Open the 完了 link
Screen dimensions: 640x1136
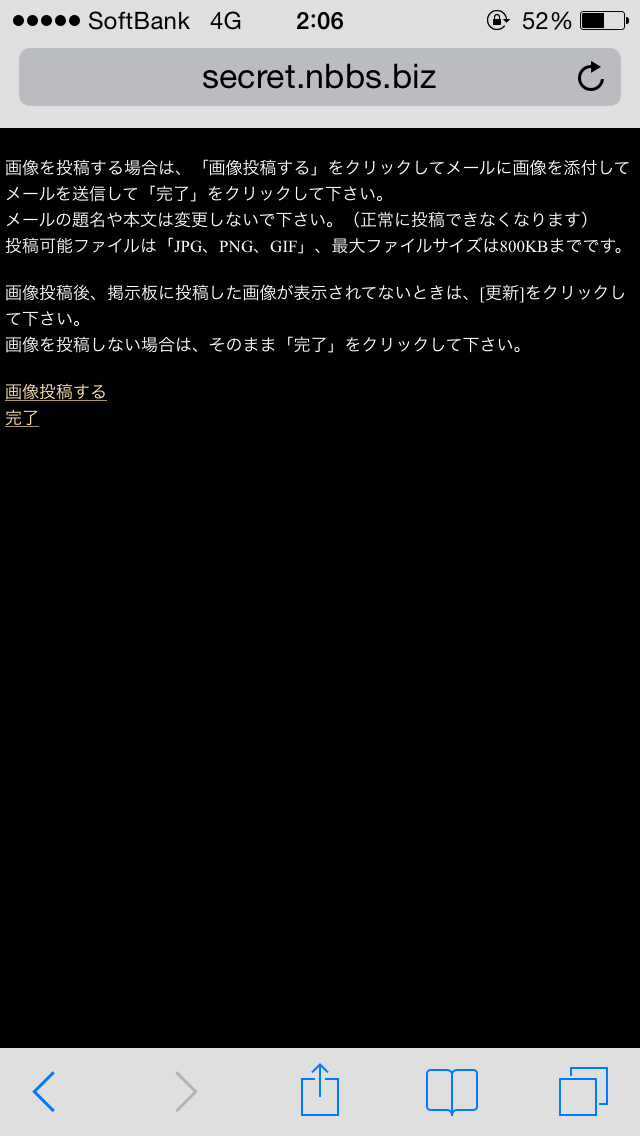tap(22, 418)
